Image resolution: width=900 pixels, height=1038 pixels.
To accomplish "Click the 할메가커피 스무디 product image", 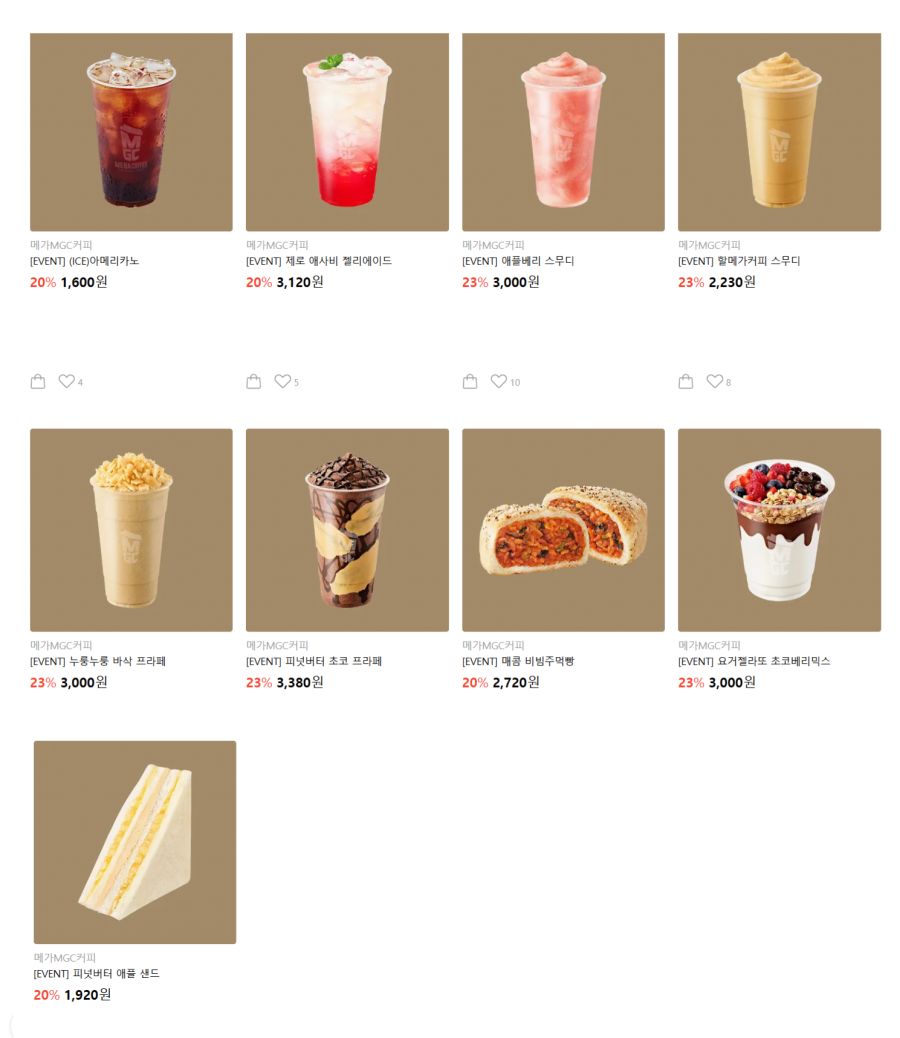I will coord(779,132).
